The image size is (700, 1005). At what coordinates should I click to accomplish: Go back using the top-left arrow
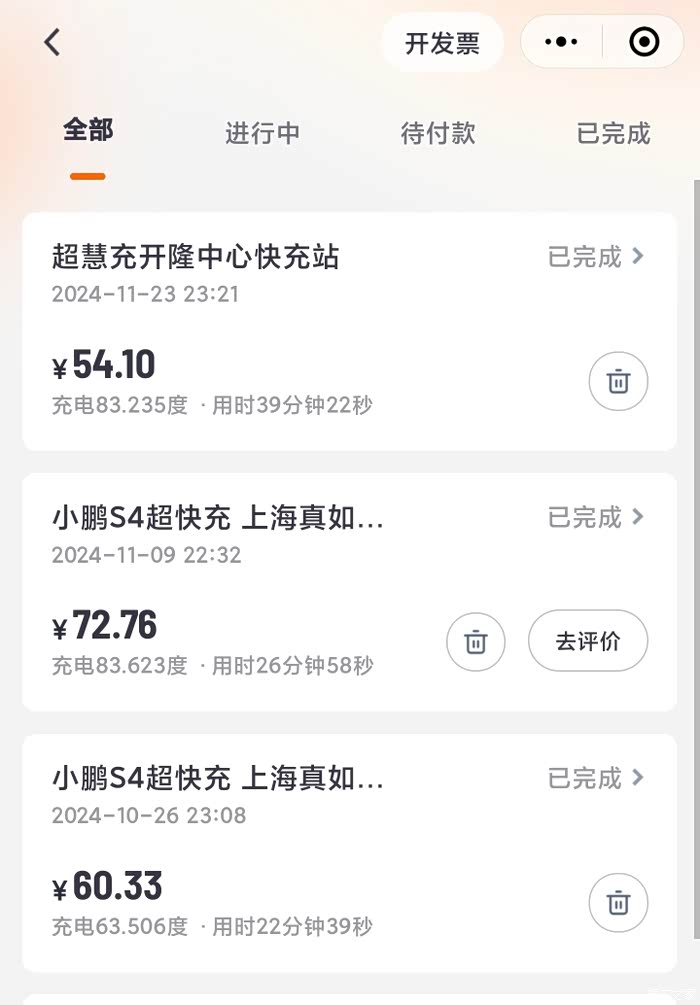coord(53,42)
